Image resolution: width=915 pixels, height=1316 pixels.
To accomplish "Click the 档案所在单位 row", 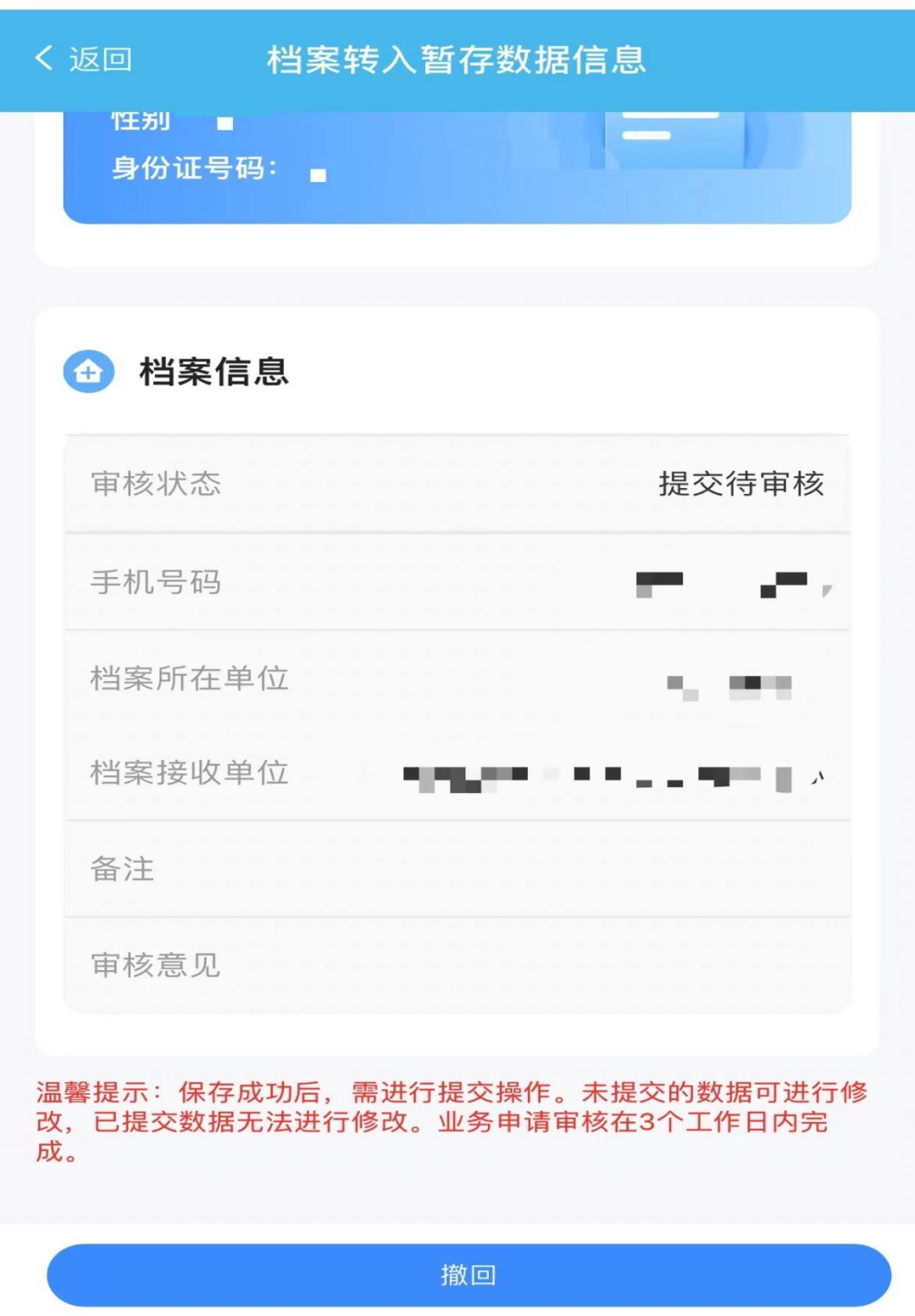I will coord(457,679).
